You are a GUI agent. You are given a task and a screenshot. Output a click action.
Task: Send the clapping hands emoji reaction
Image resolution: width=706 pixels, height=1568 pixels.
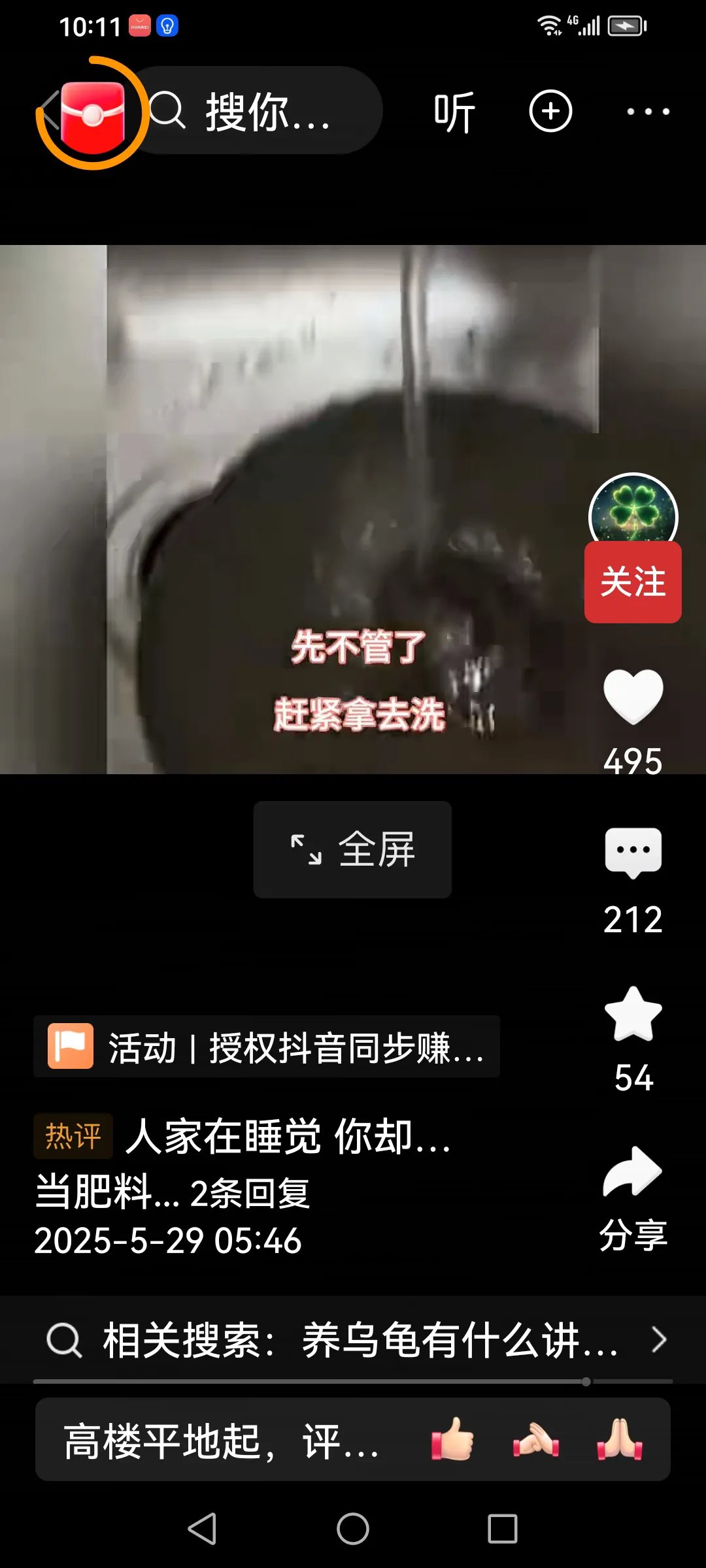point(536,1439)
